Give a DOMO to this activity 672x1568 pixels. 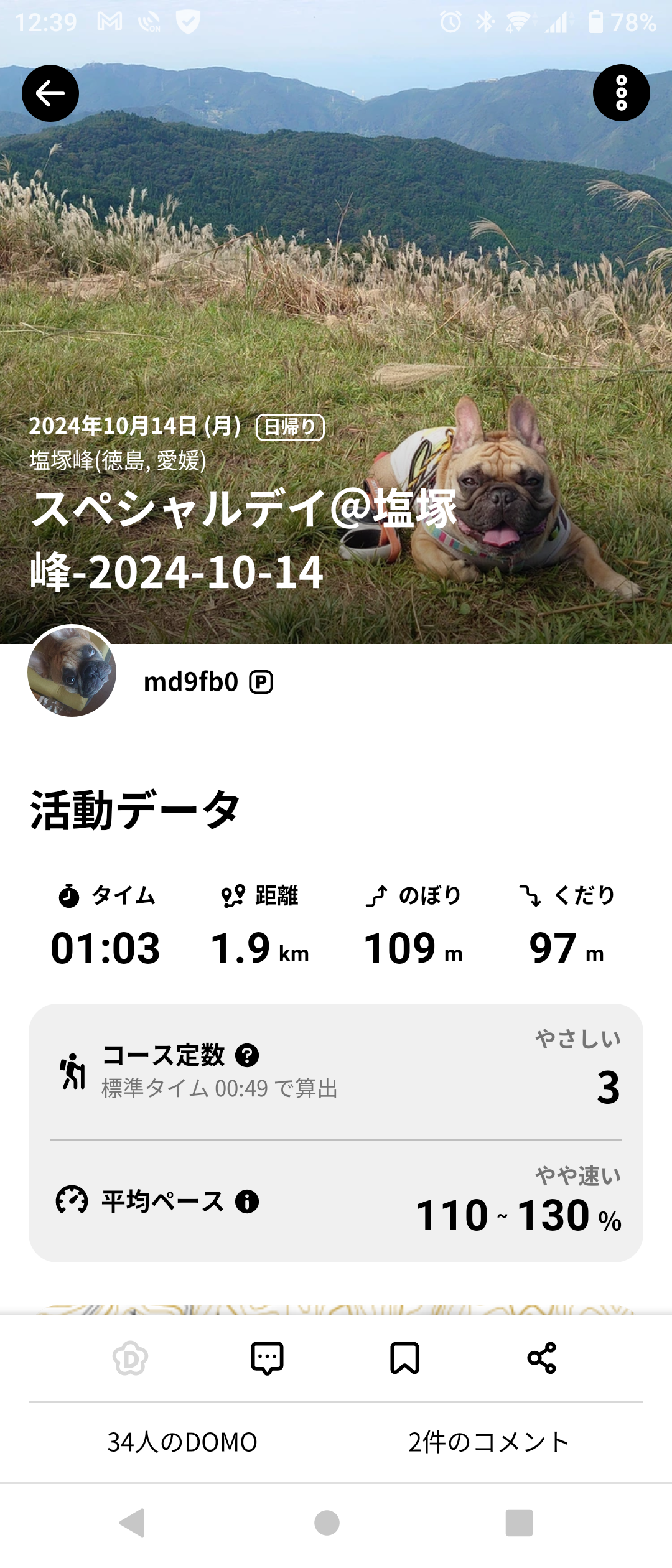[131, 1358]
